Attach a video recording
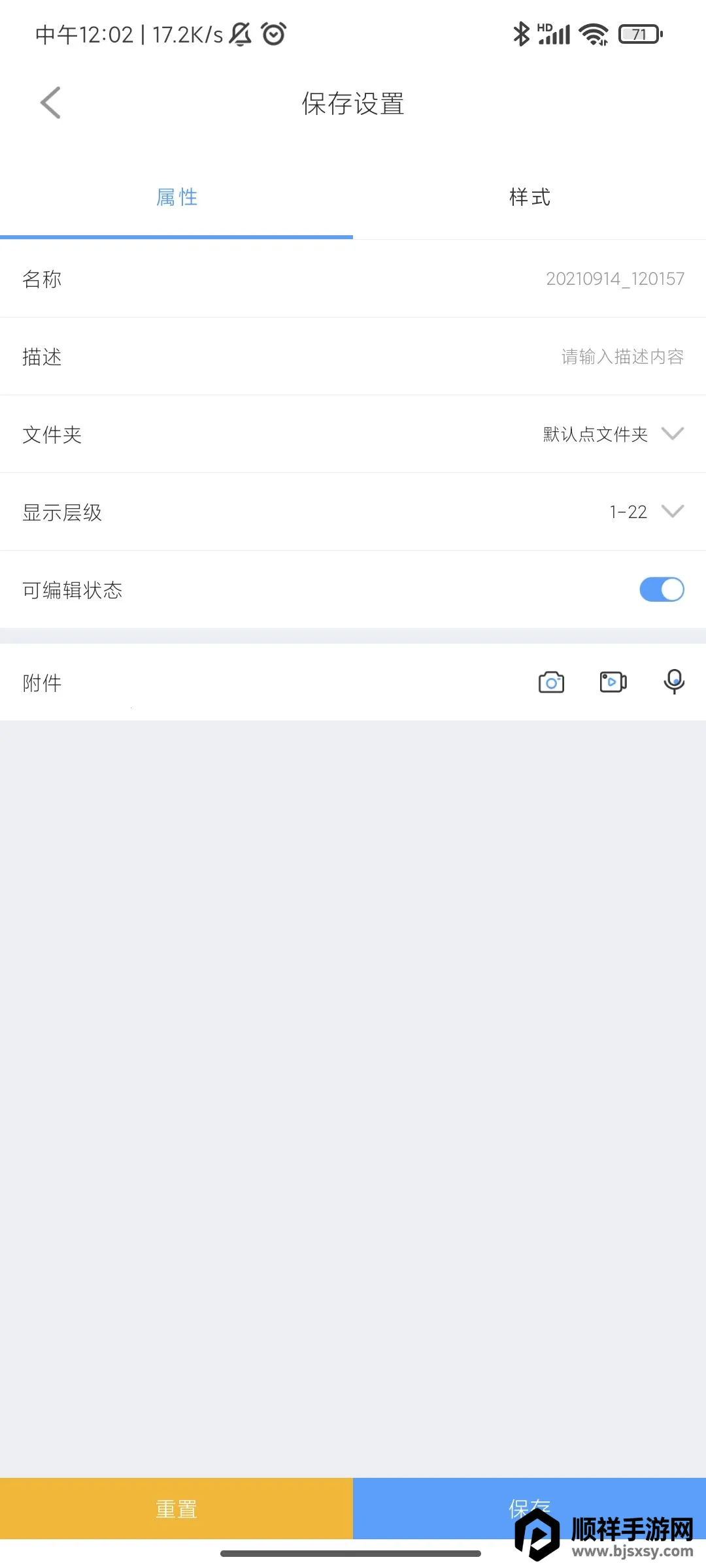 (613, 682)
